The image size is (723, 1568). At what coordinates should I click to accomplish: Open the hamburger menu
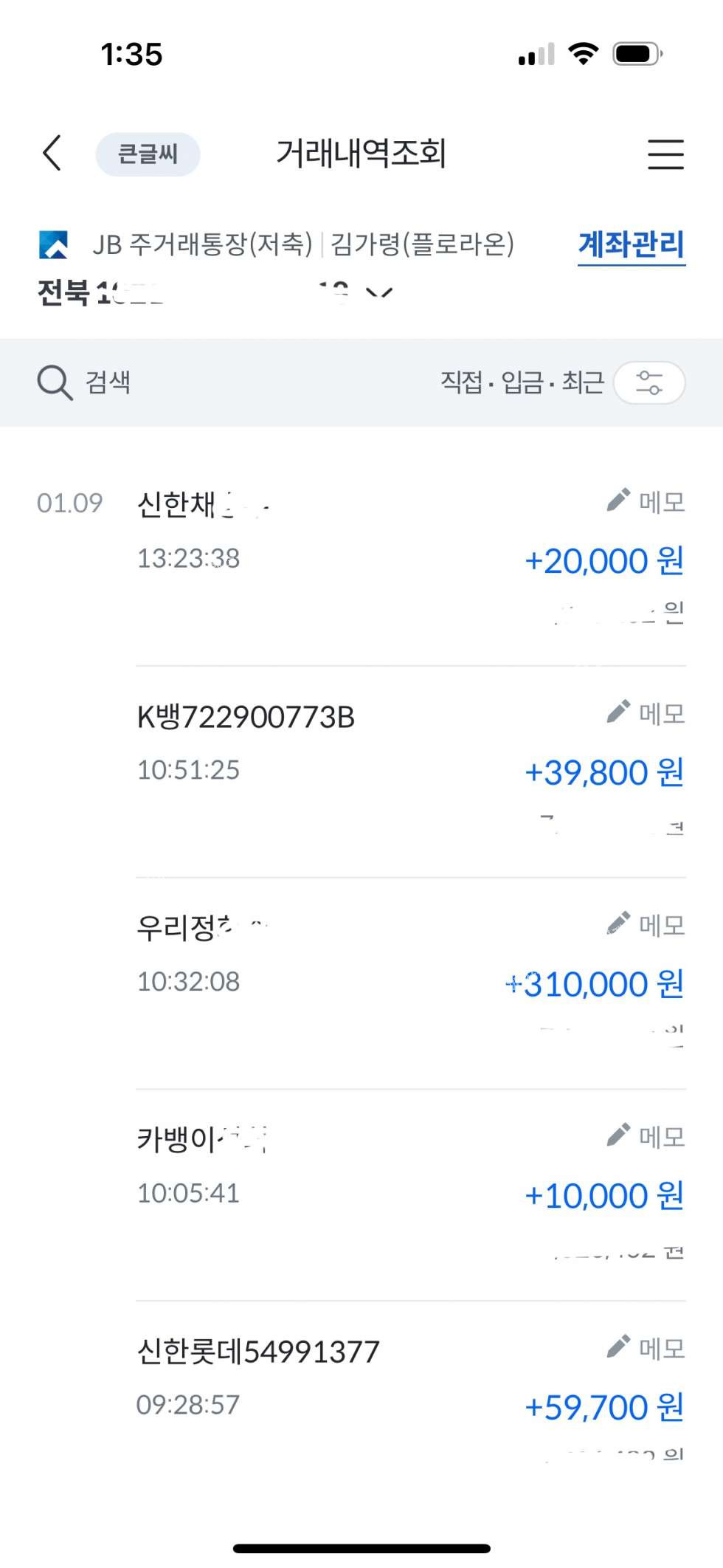pos(665,154)
